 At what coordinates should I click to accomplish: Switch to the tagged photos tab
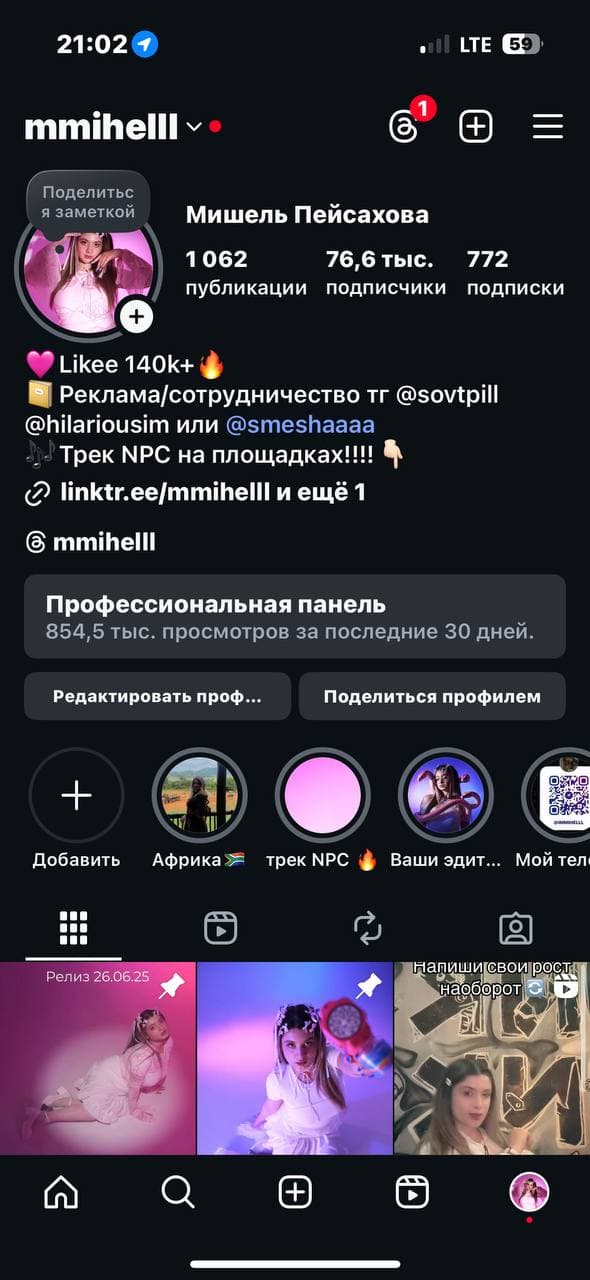click(516, 928)
